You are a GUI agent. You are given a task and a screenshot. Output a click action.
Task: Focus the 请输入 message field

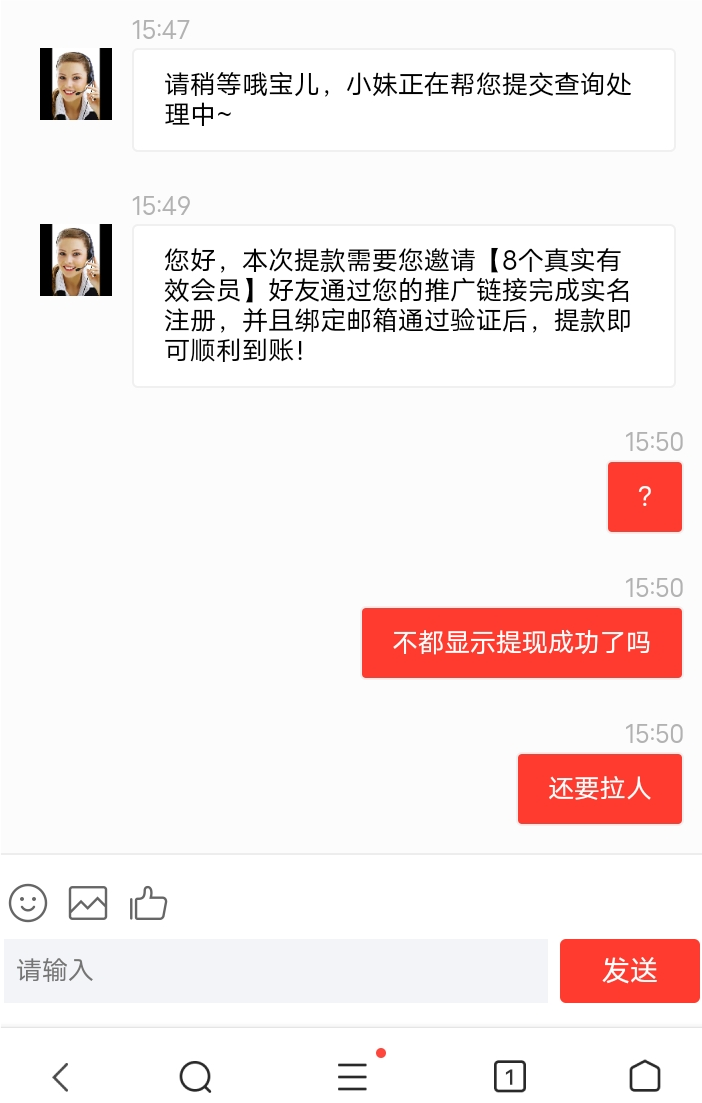[276, 970]
